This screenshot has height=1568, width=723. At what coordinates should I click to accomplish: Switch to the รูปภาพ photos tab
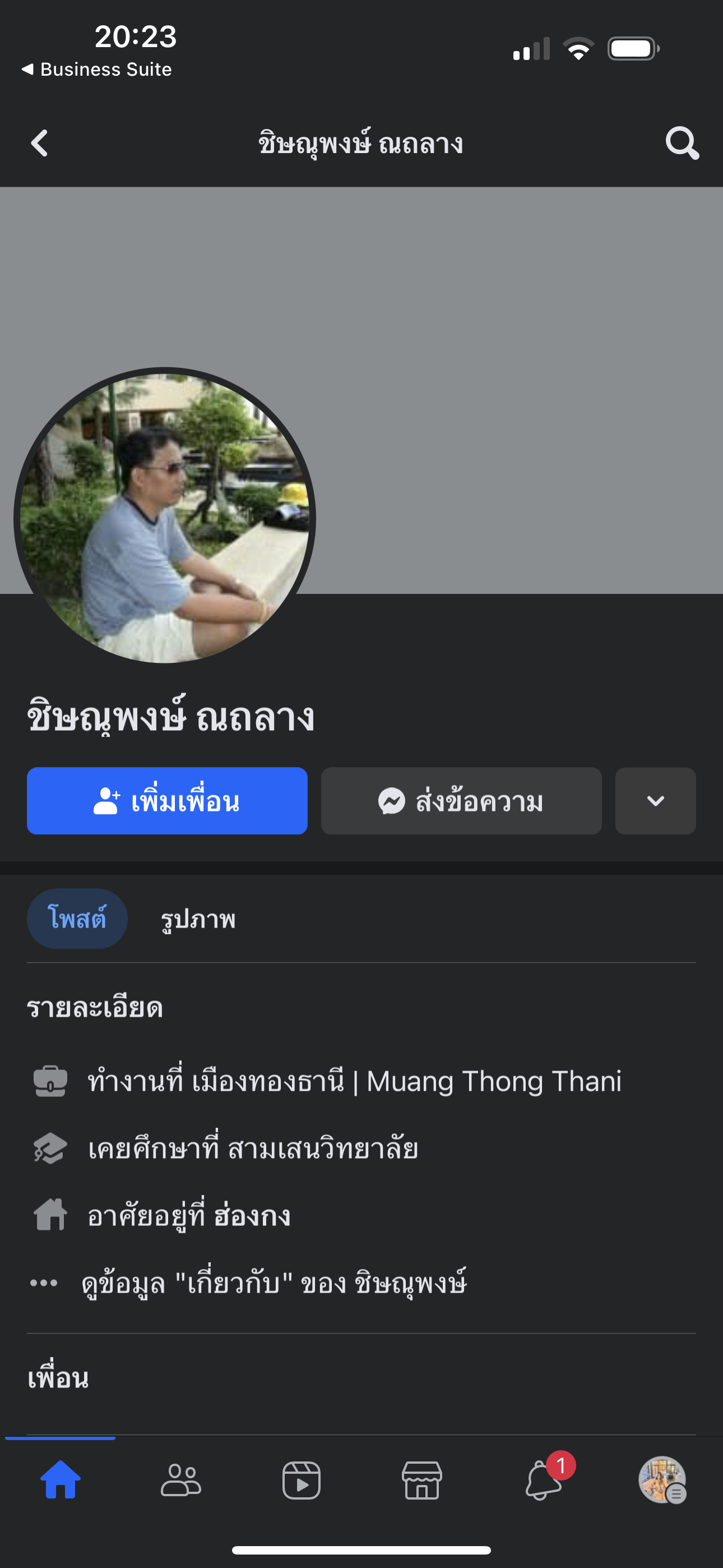pyautogui.click(x=198, y=919)
